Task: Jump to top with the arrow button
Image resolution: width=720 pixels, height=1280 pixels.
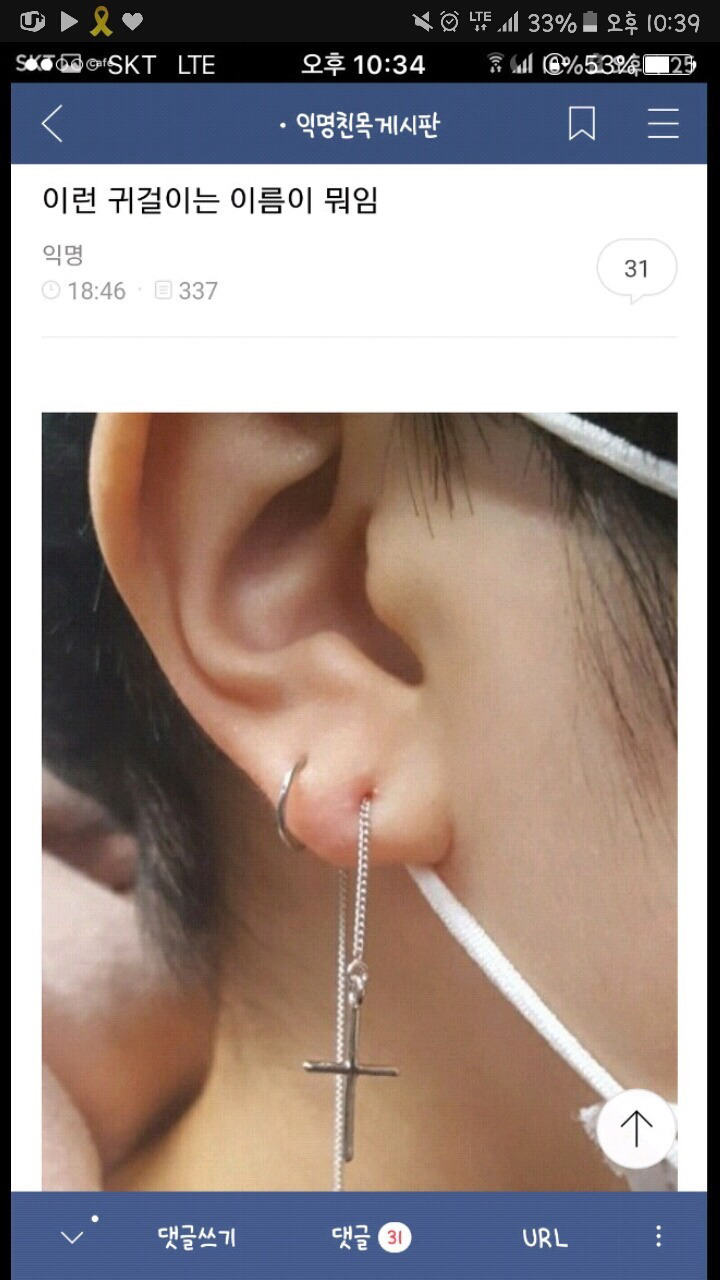Action: [636, 1128]
